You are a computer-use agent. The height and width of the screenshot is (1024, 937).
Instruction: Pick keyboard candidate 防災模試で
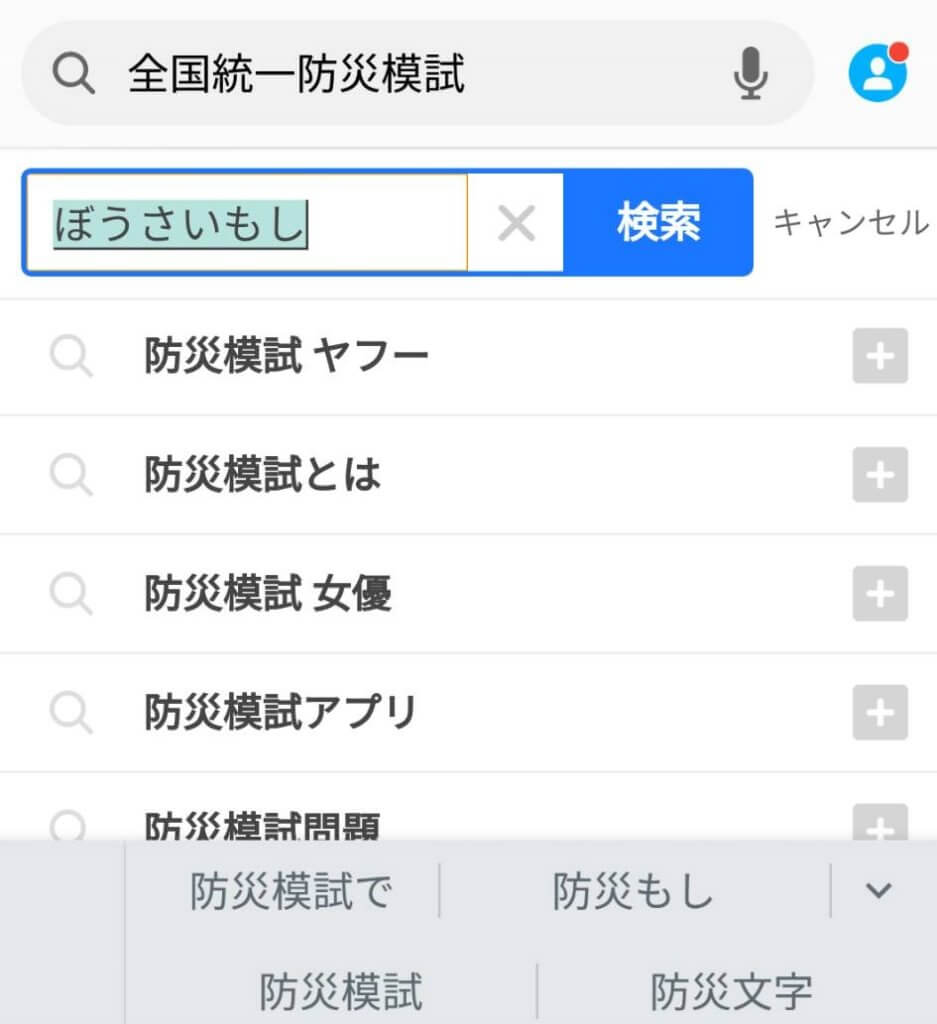click(290, 892)
